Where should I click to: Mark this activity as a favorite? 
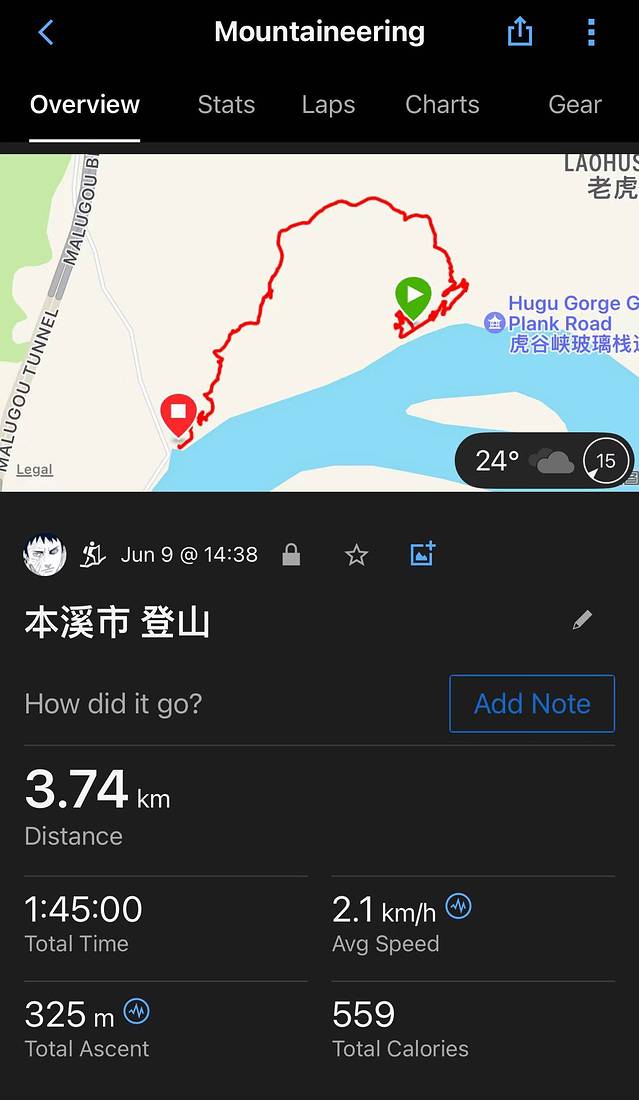click(356, 555)
